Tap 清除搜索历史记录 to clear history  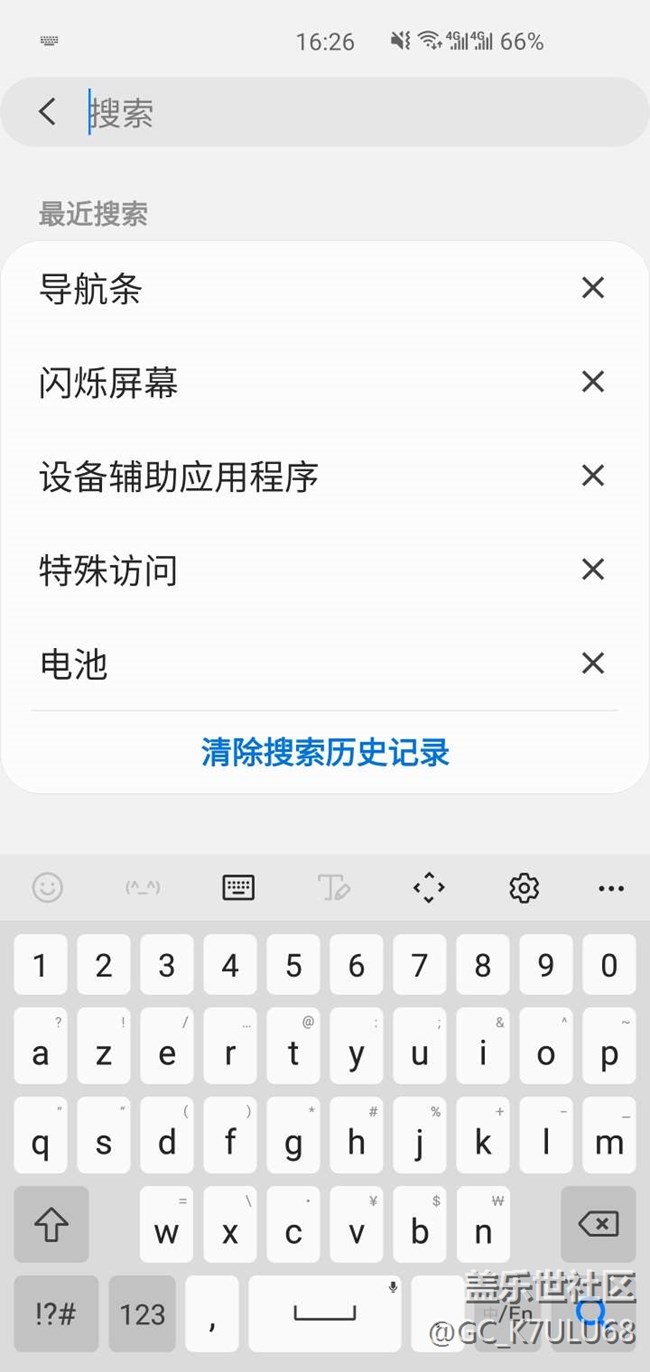point(325,752)
